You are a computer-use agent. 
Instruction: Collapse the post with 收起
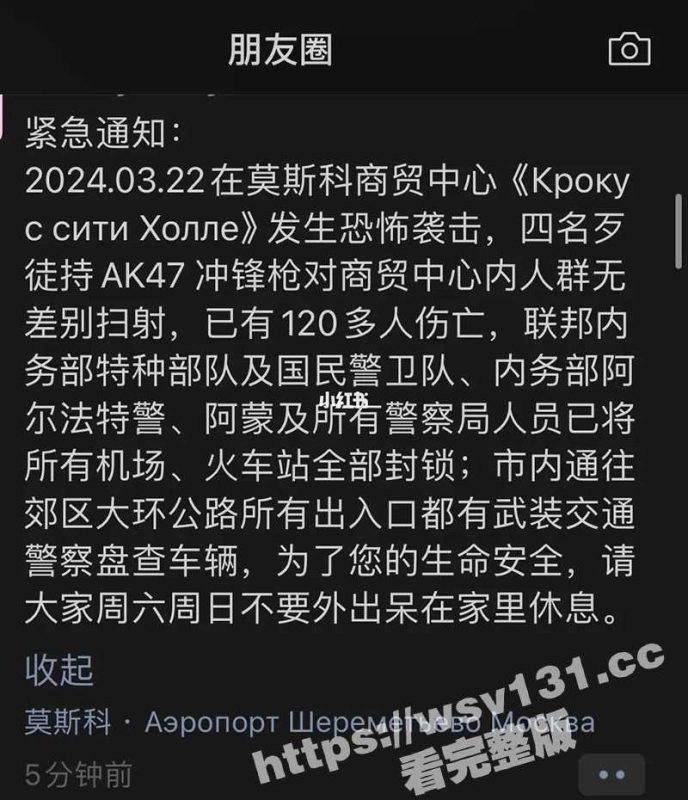pyautogui.click(x=59, y=669)
